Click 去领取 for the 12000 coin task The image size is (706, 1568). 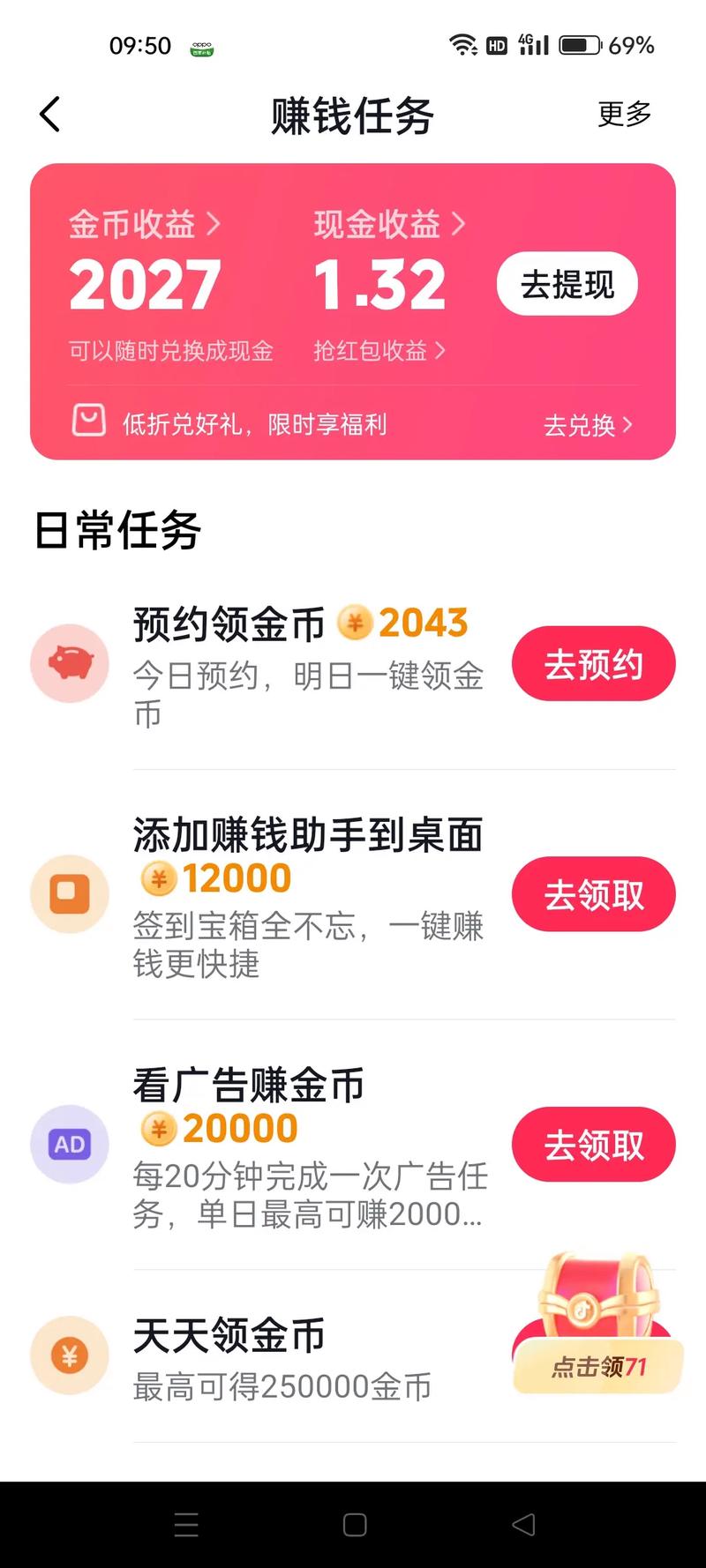pyautogui.click(x=593, y=893)
